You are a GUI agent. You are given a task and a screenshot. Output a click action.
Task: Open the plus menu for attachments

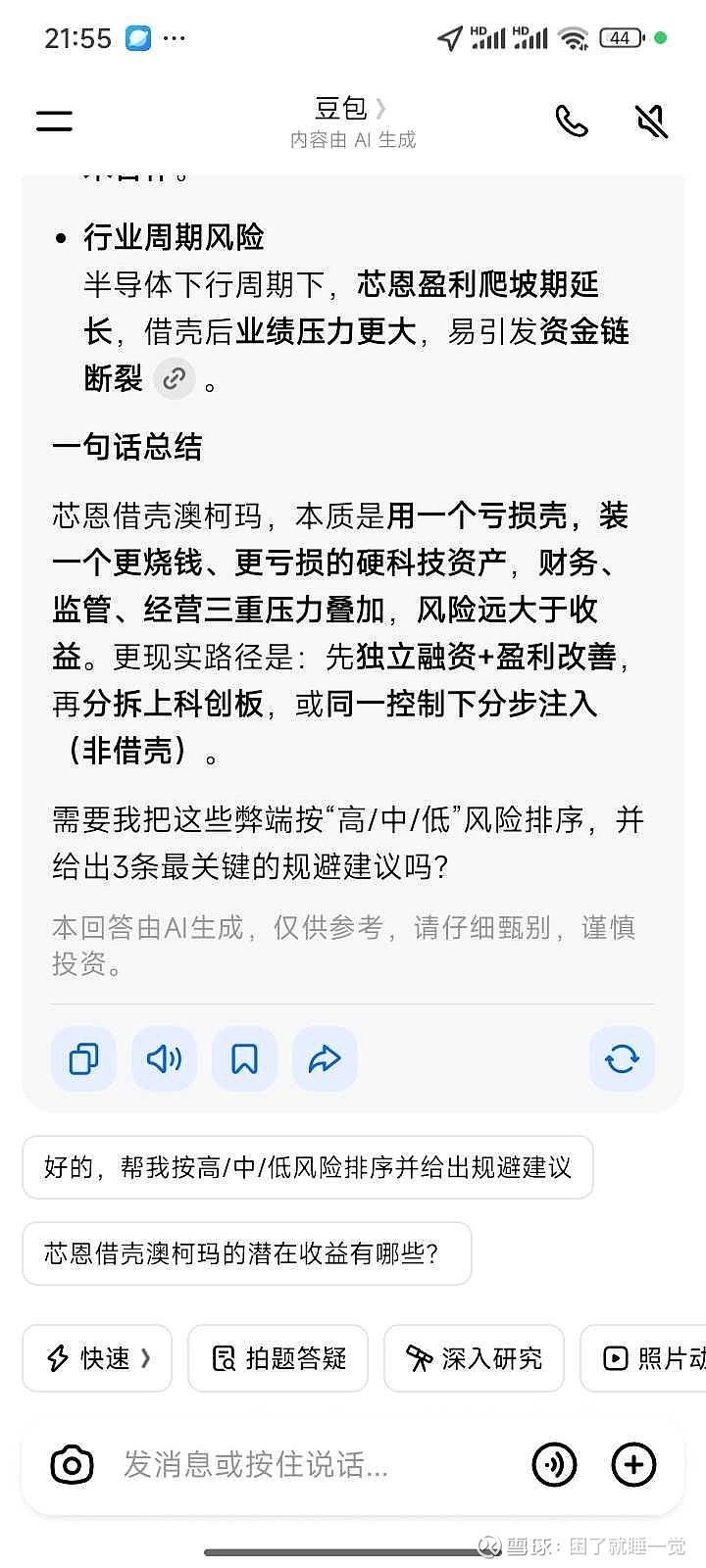click(633, 1465)
